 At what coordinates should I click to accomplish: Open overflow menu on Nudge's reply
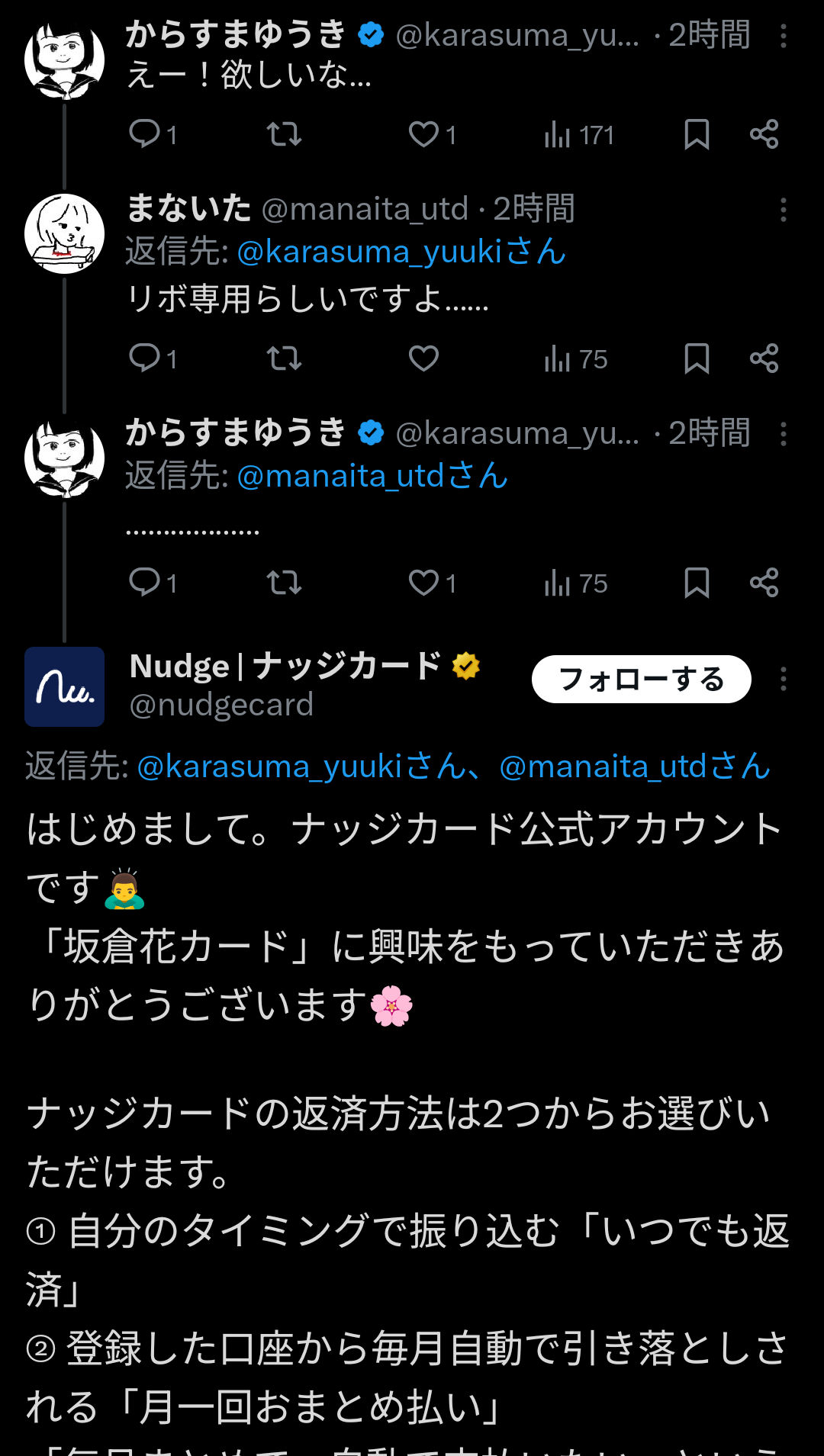[x=784, y=679]
